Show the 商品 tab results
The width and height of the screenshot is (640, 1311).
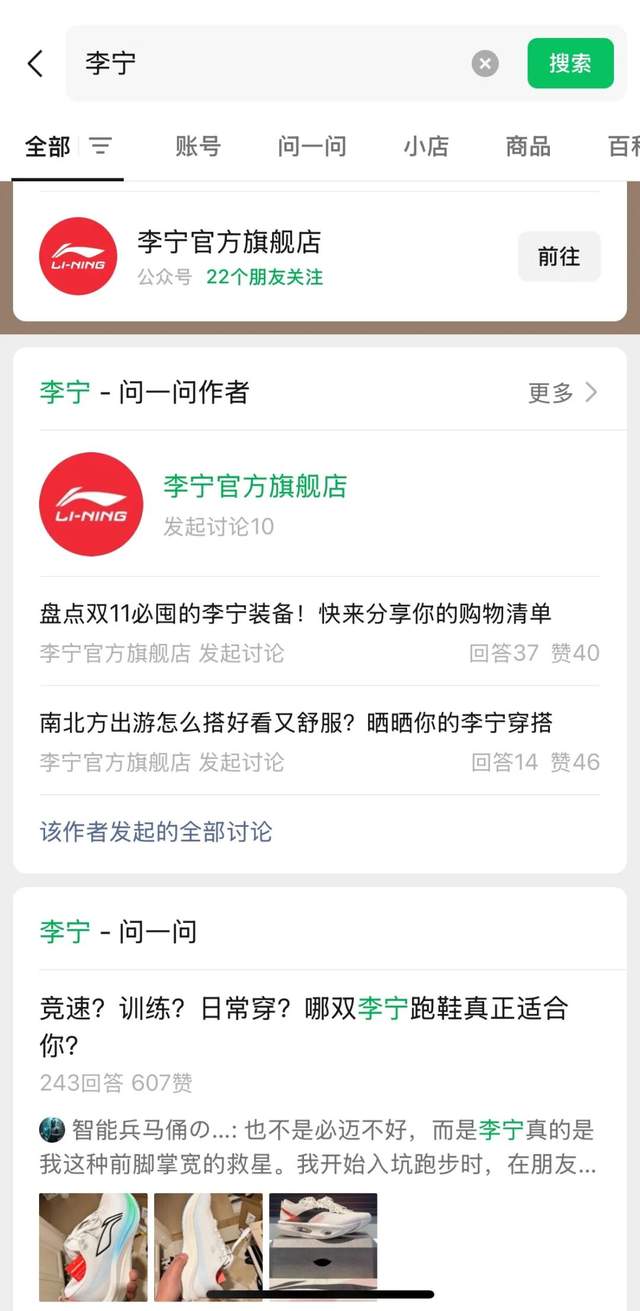click(528, 147)
